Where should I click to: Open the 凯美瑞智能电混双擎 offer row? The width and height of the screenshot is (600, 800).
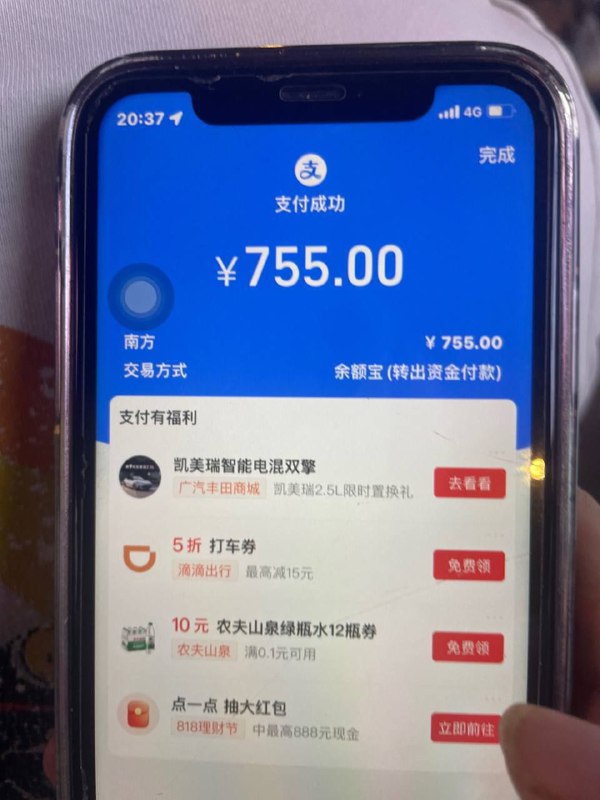pos(270,477)
